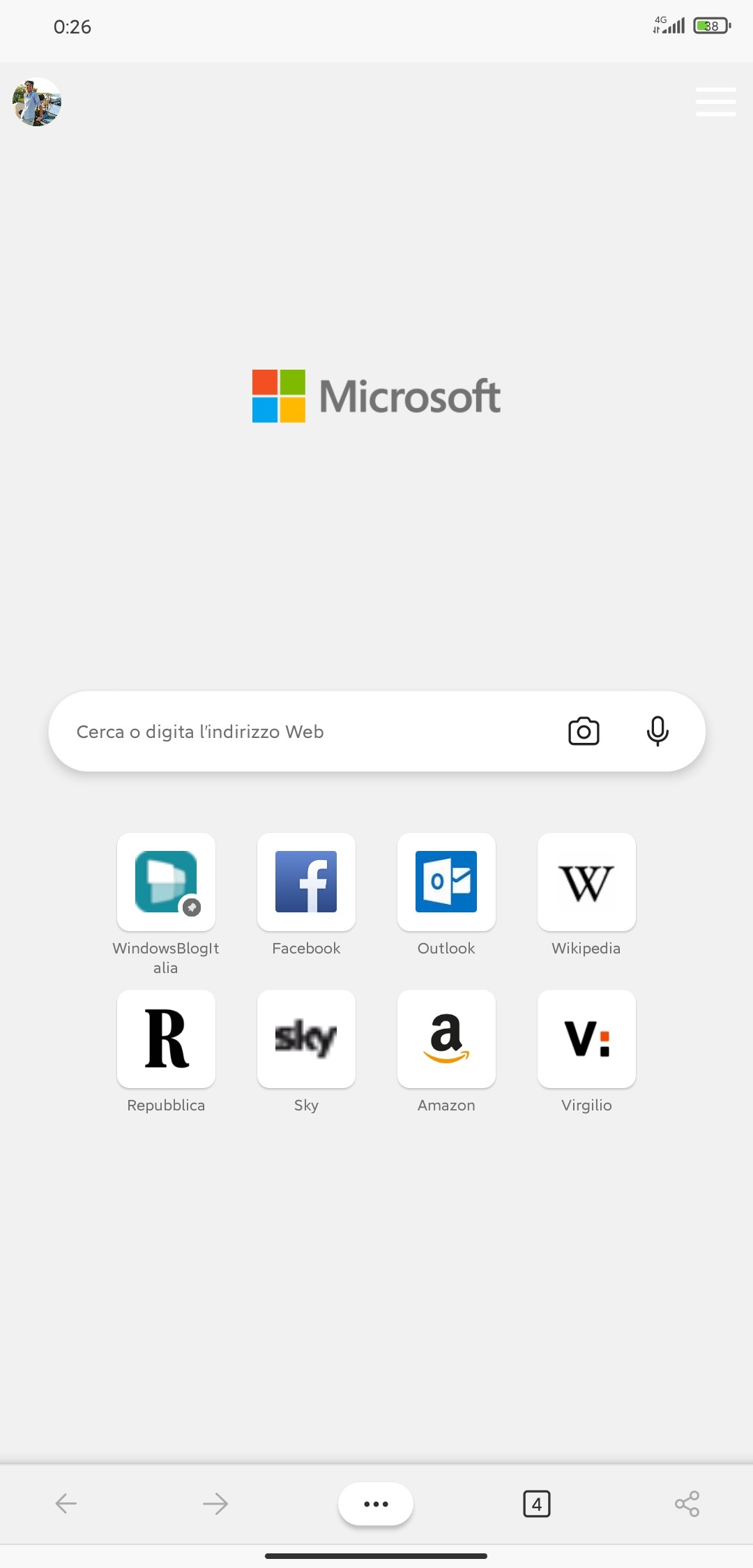Open the profile avatar
Image resolution: width=753 pixels, height=1568 pixels.
[x=37, y=102]
